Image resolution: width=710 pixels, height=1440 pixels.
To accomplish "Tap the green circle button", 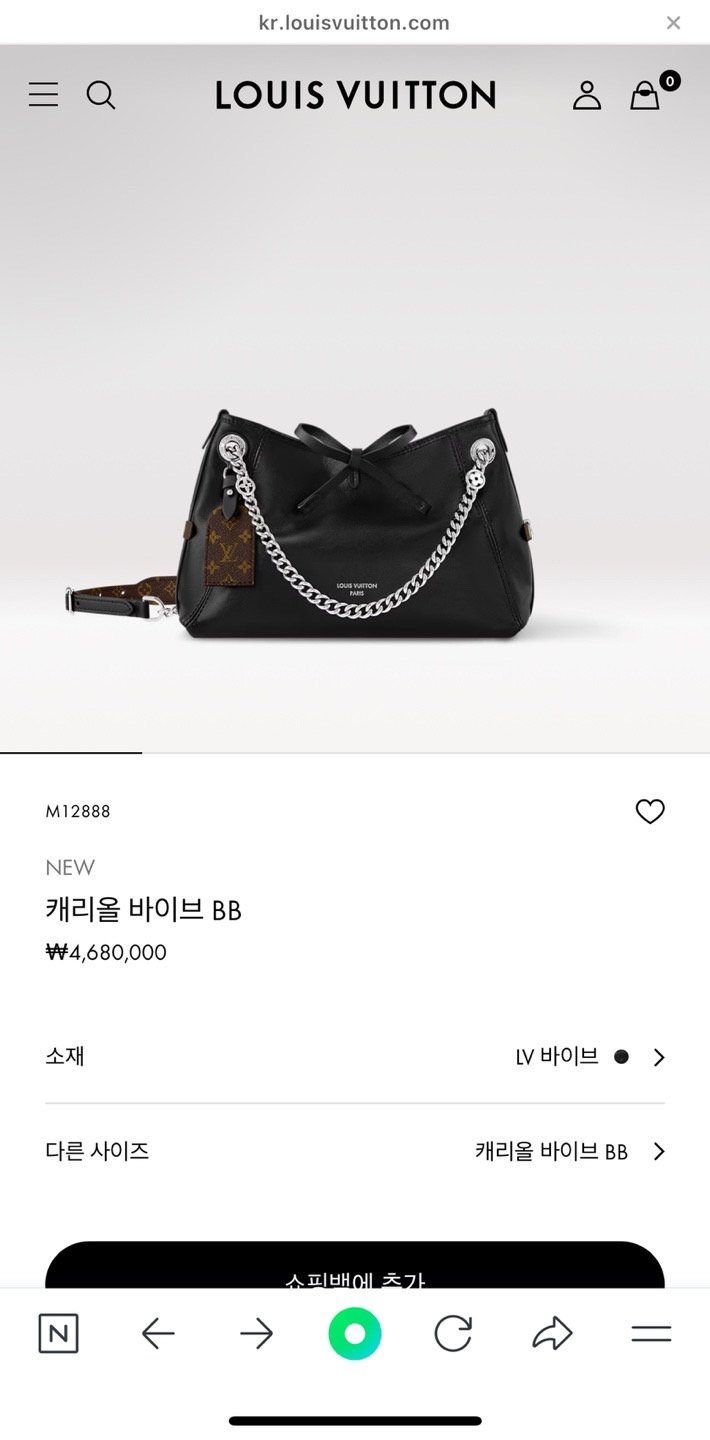I will tap(355, 1333).
